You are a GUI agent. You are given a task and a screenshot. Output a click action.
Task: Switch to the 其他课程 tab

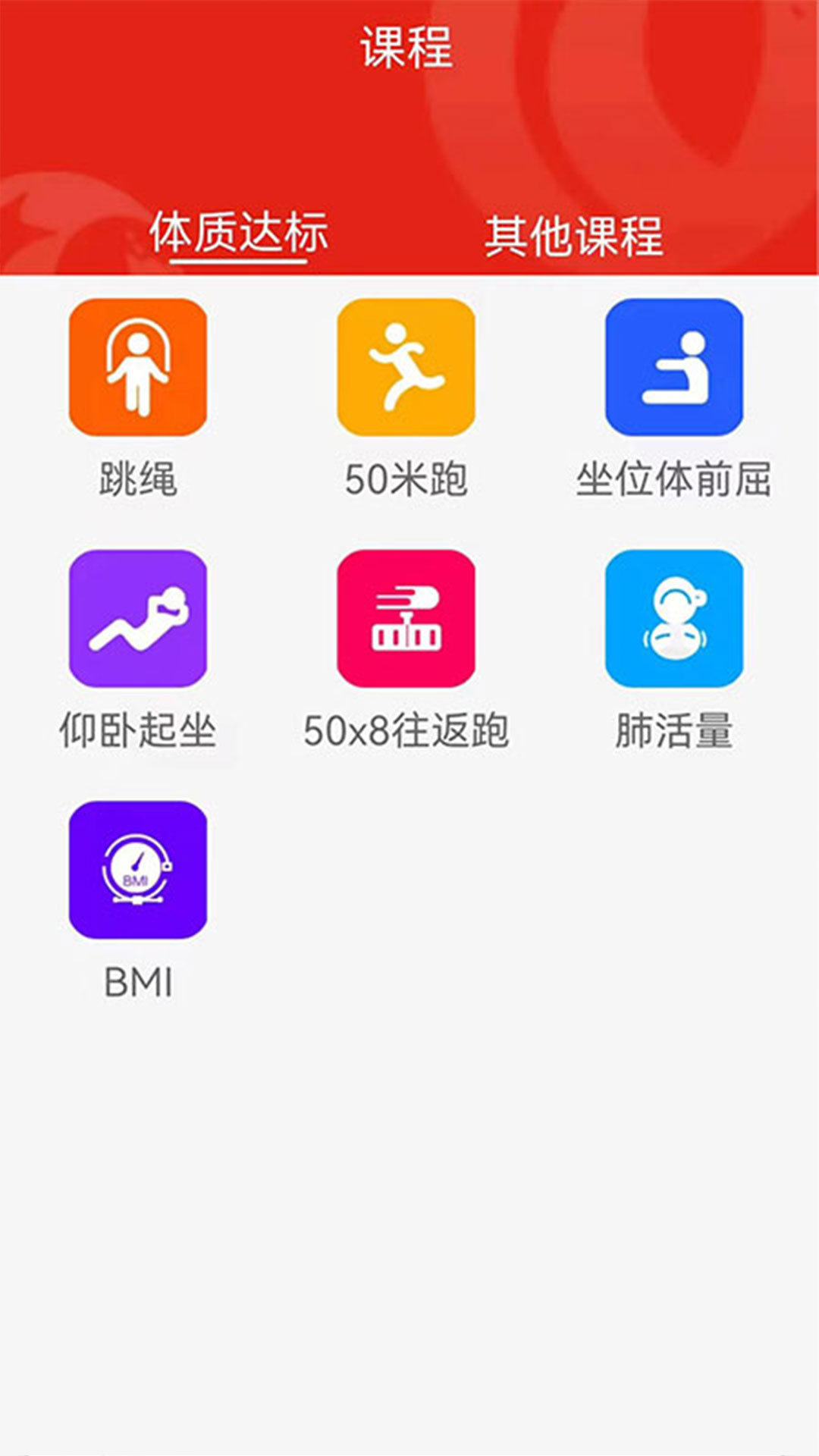(x=573, y=235)
